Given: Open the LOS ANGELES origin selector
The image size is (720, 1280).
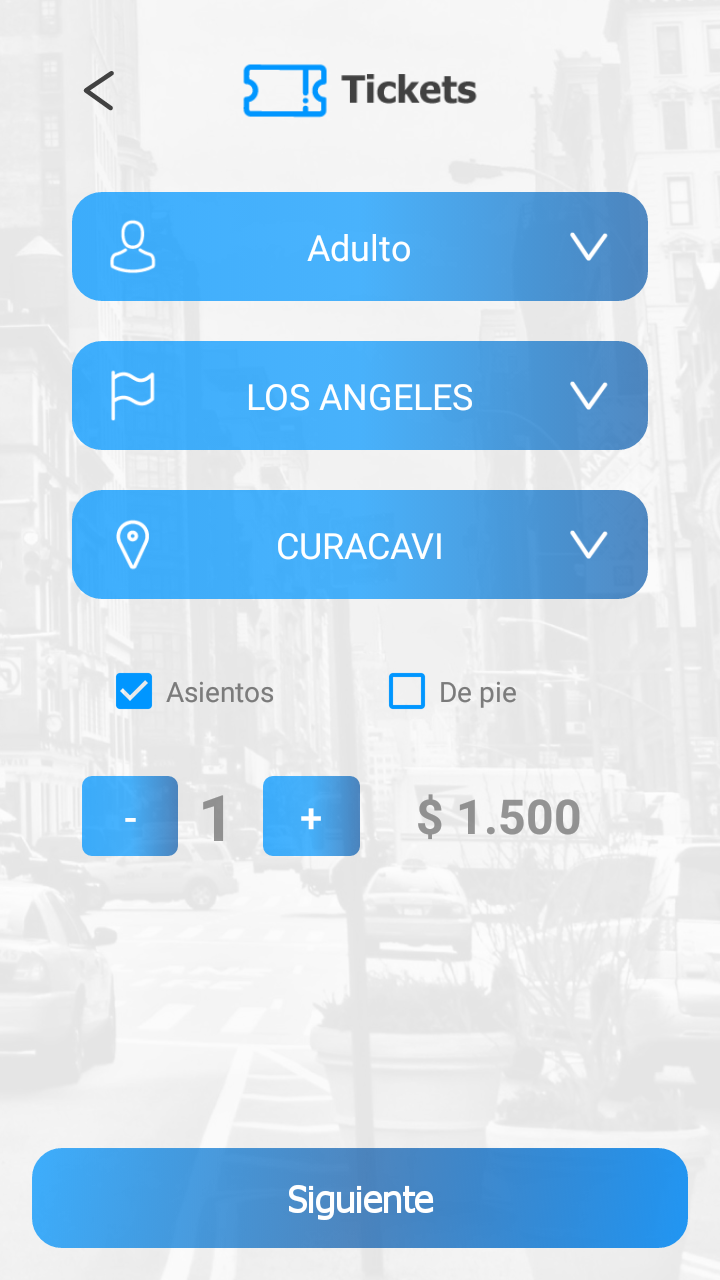Looking at the screenshot, I should [x=360, y=394].
